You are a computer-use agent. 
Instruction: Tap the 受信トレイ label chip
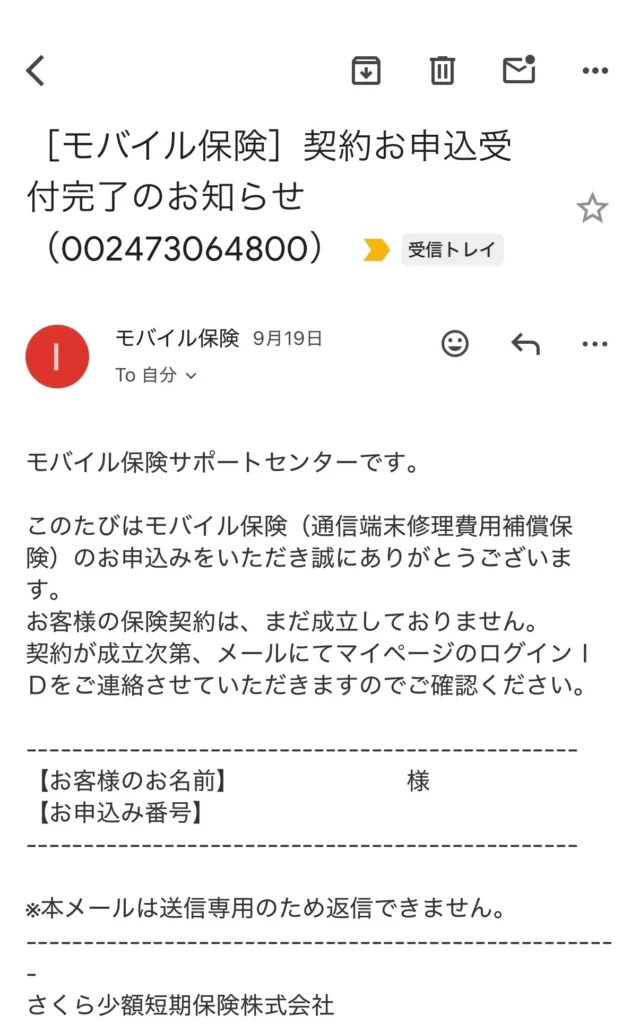452,249
